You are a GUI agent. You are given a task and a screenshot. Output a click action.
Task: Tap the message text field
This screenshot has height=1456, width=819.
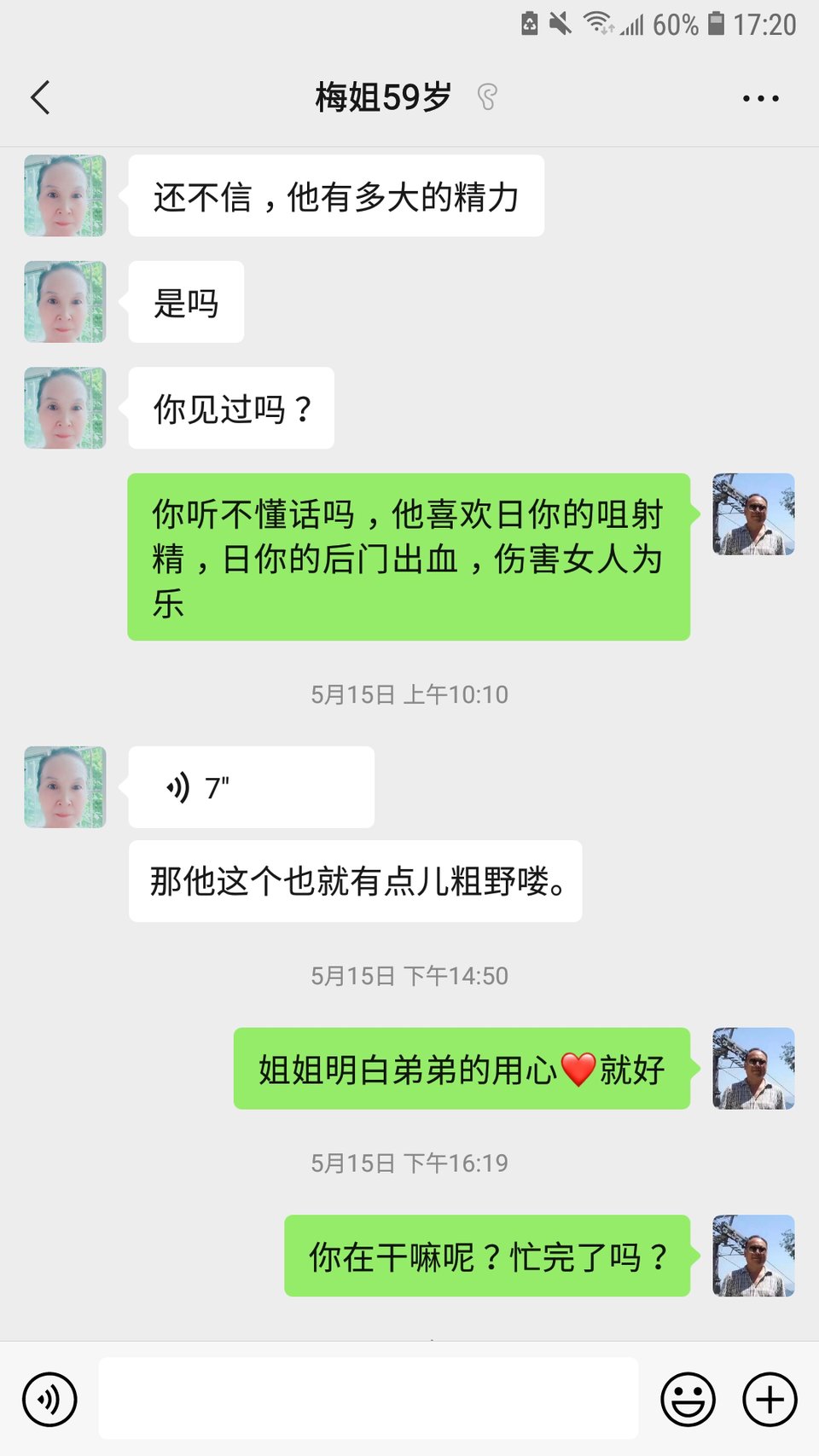368,1399
